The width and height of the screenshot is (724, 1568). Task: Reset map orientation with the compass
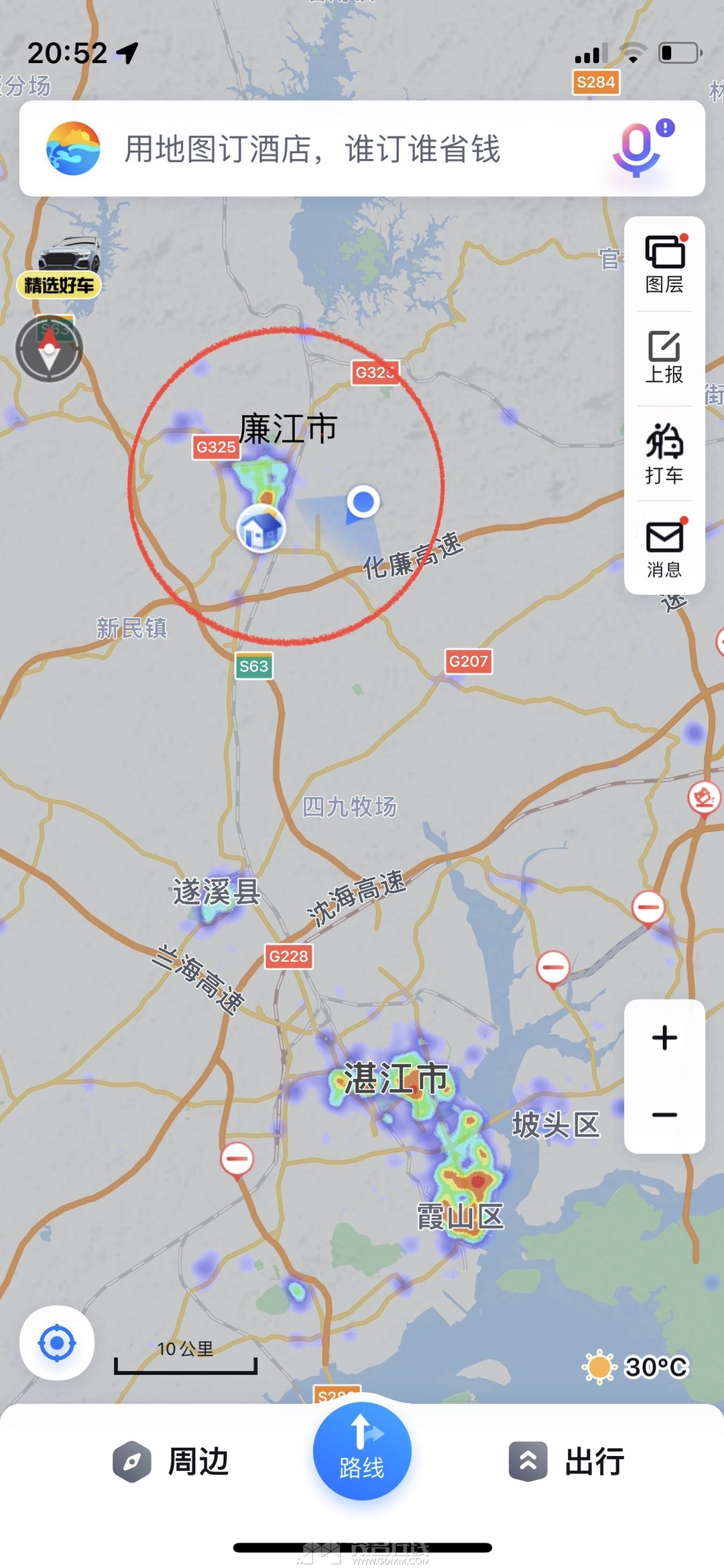point(49,349)
